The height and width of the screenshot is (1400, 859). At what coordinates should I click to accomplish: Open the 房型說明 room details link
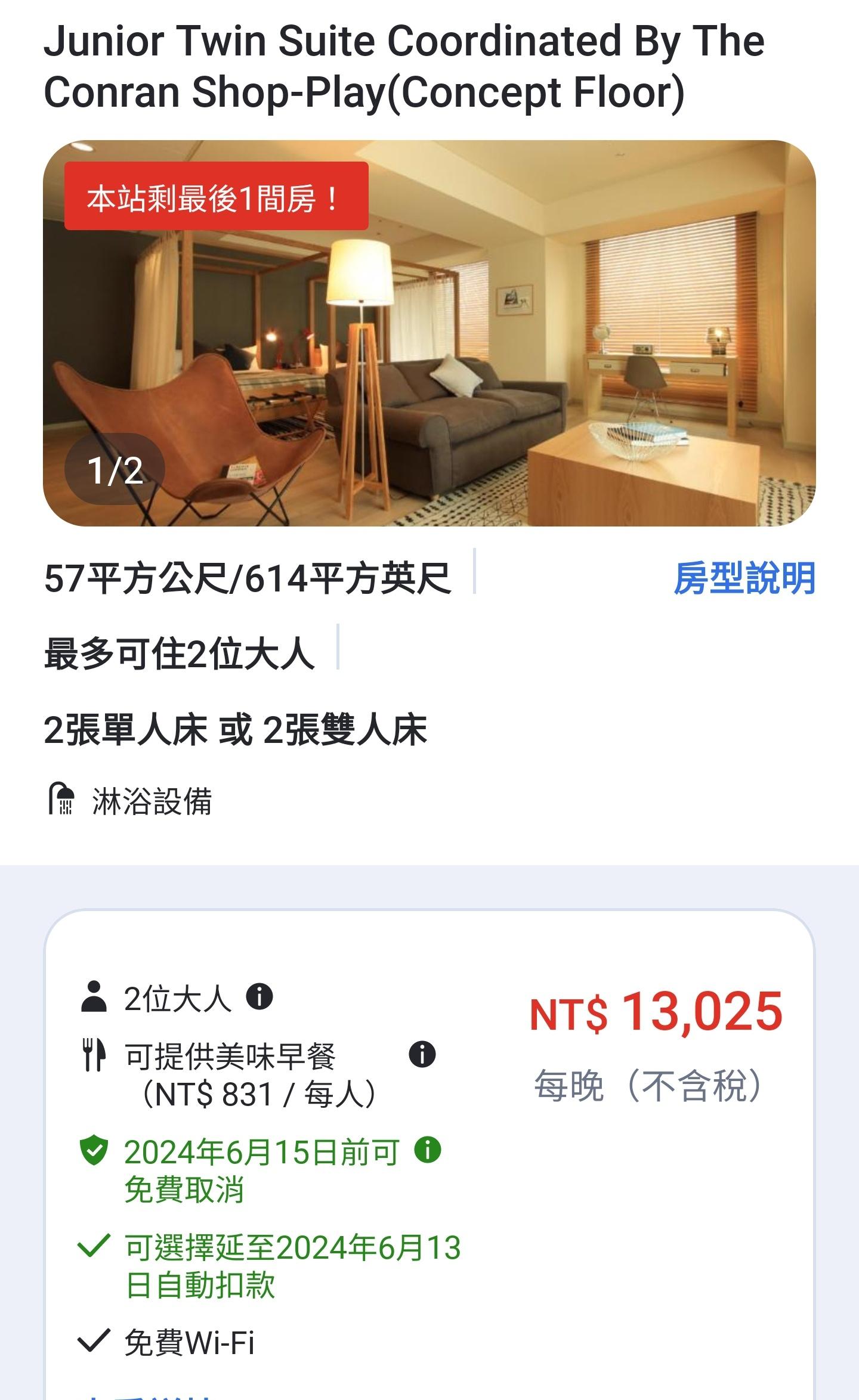tap(744, 578)
